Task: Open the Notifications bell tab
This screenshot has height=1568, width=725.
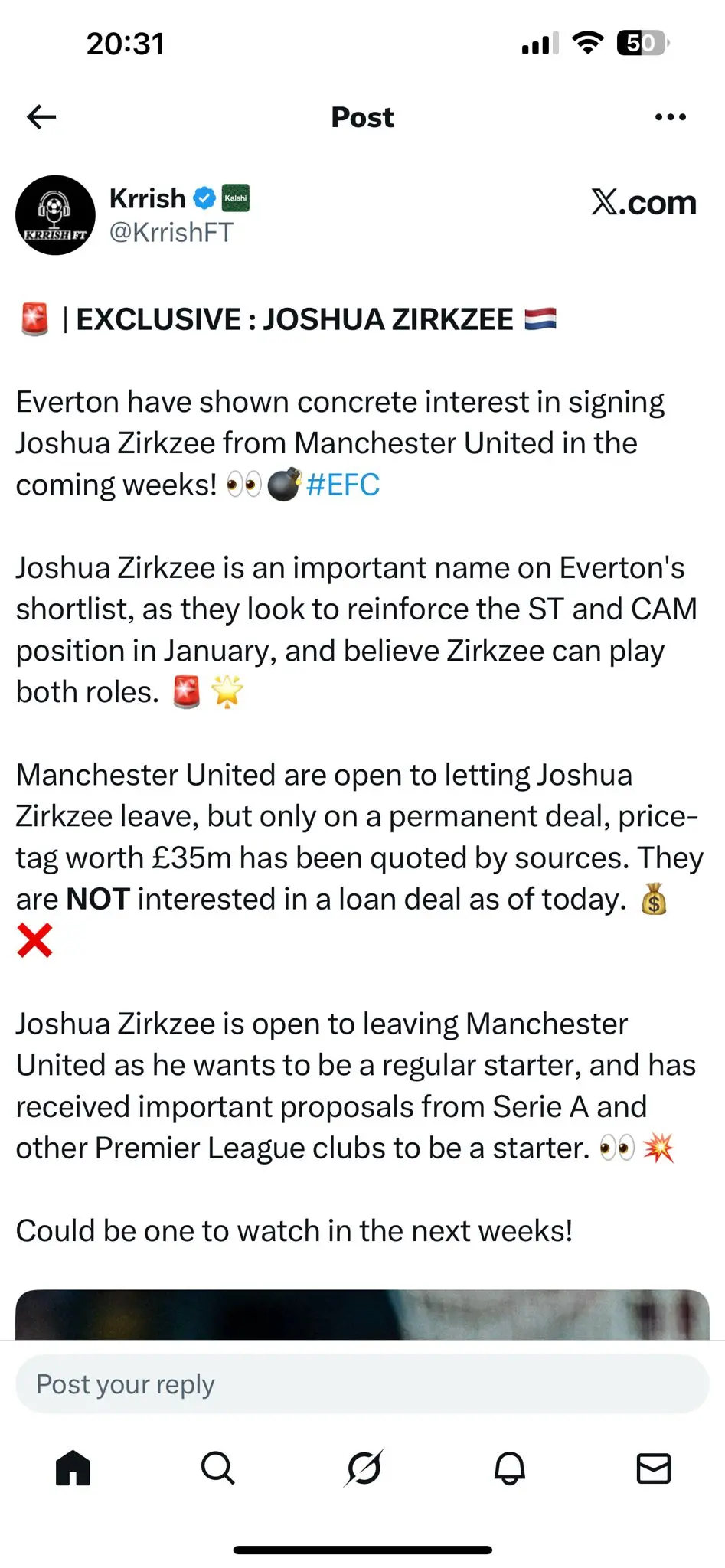Action: point(509,1468)
